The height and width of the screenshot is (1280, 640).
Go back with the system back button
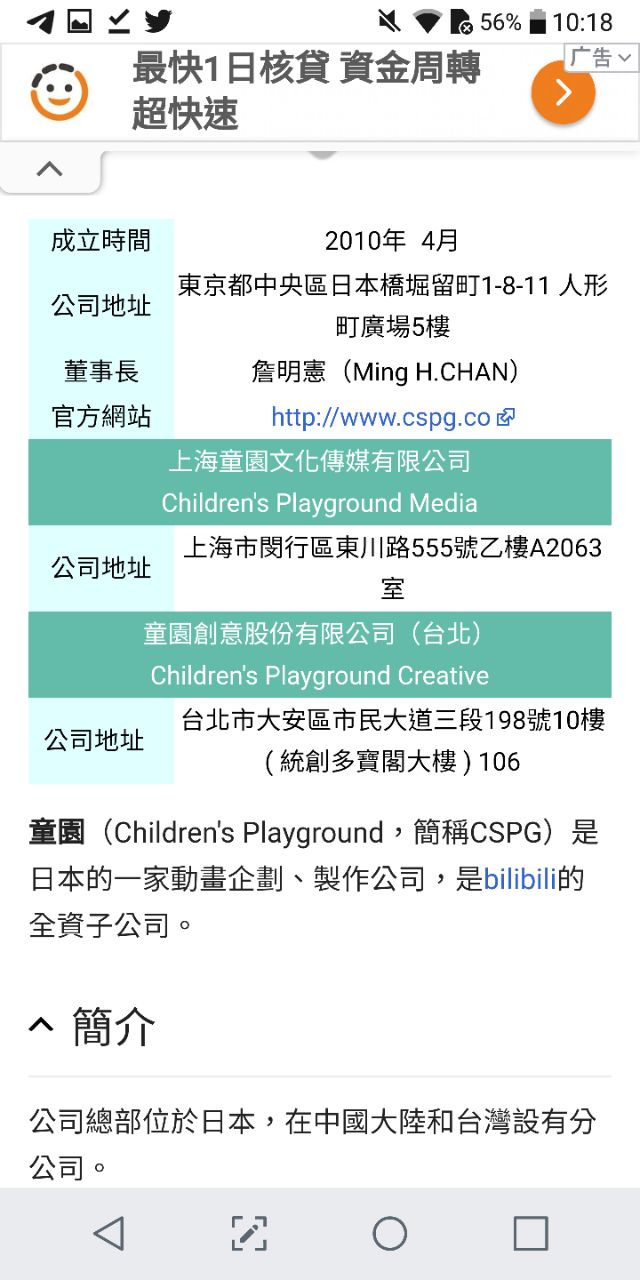[x=109, y=1234]
